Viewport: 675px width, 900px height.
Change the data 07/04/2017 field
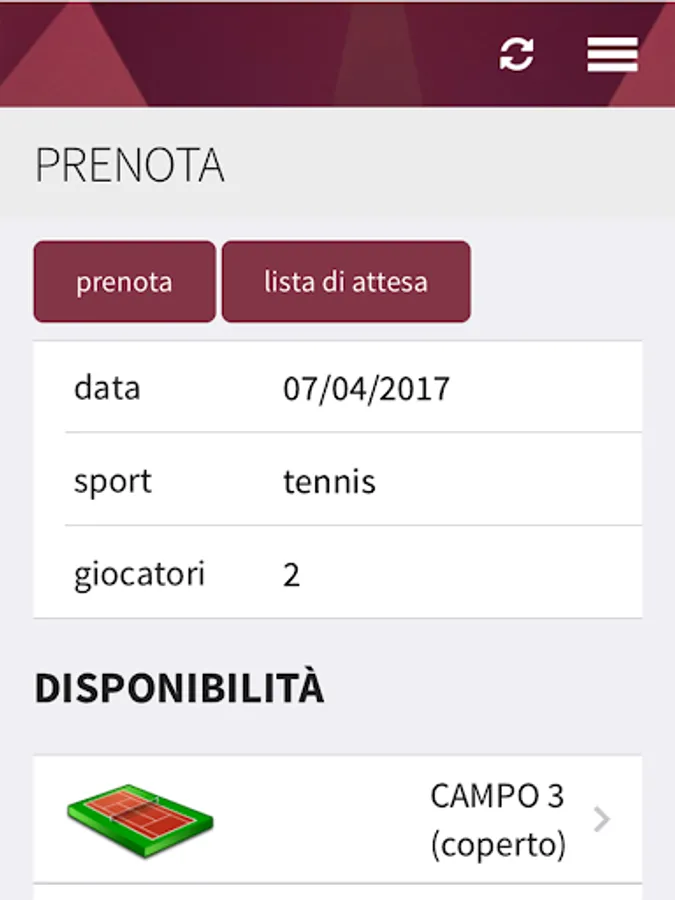pyautogui.click(x=366, y=388)
